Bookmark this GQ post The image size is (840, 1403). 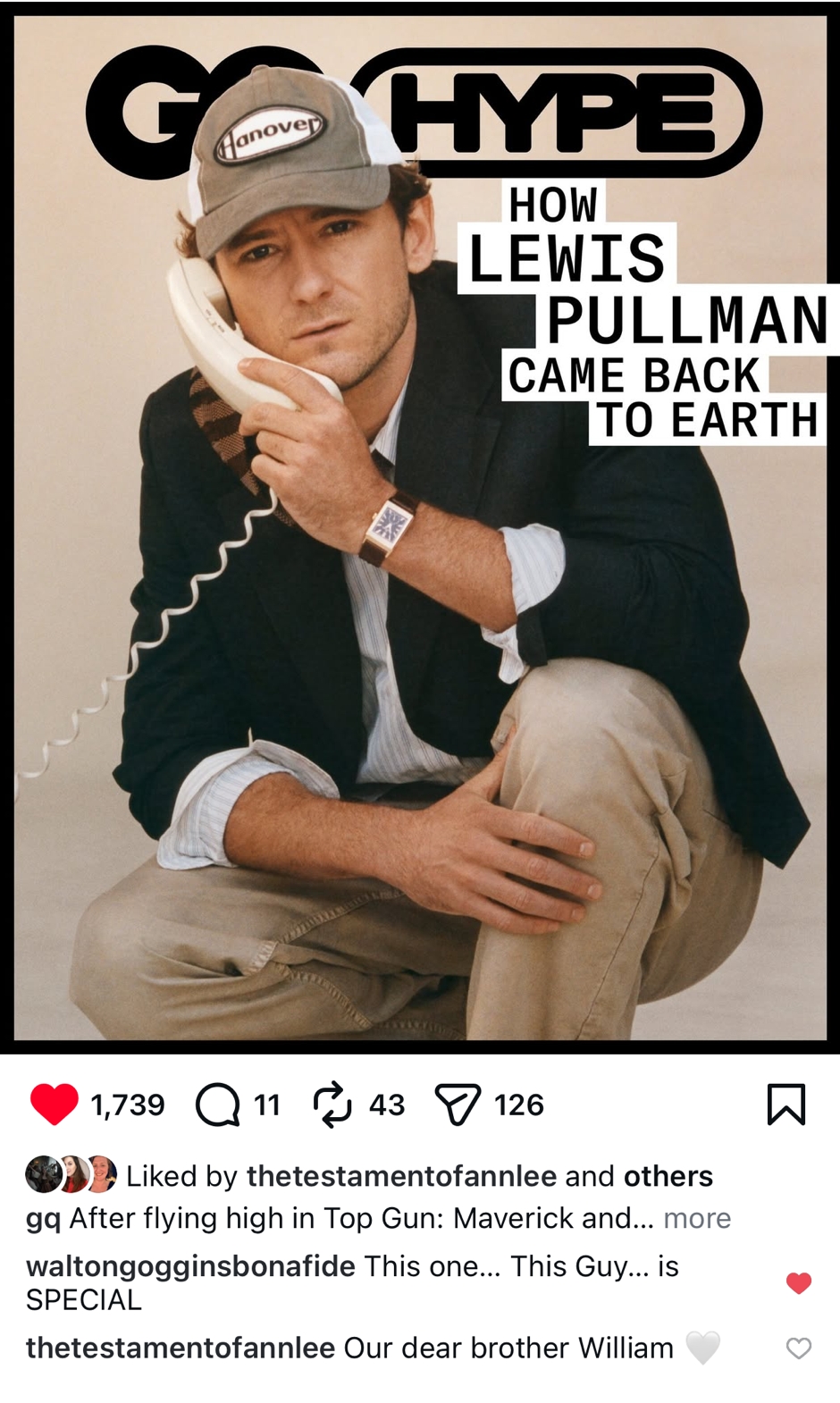coord(785,1104)
